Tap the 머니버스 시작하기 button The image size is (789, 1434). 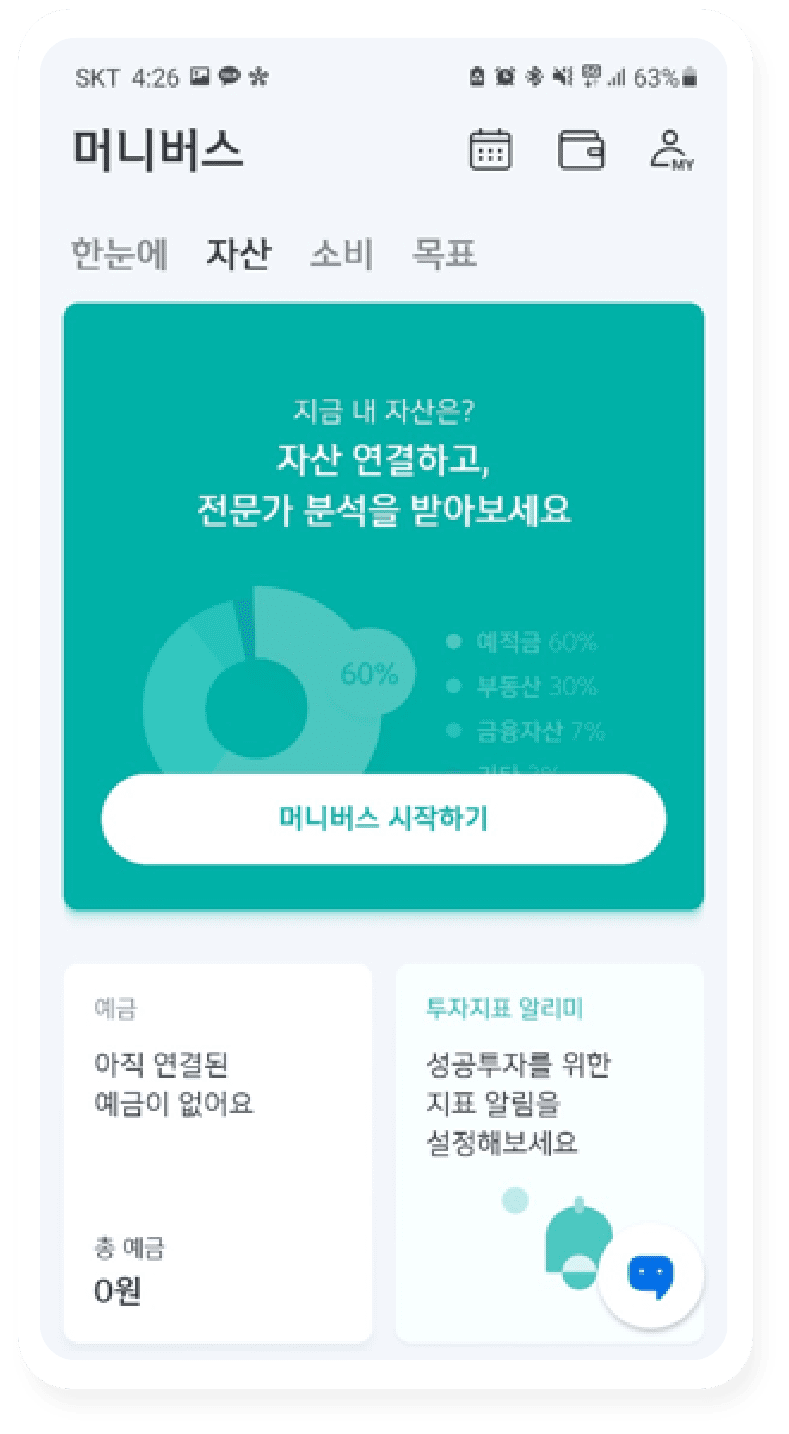pos(383,818)
